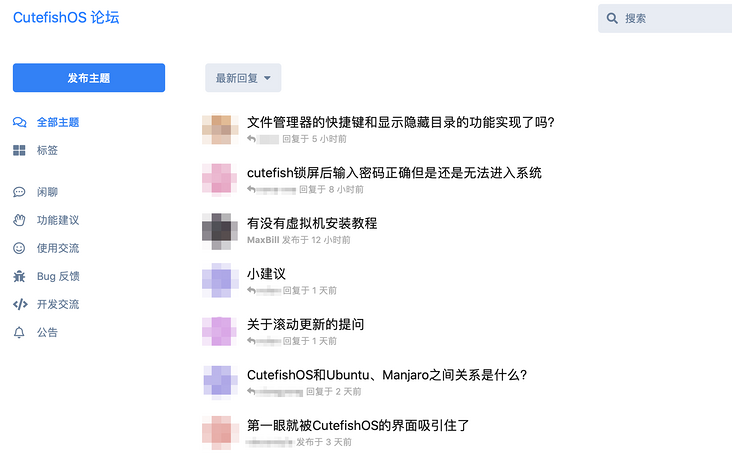
Task: Open the 功能建议 category
Action: (x=57, y=220)
